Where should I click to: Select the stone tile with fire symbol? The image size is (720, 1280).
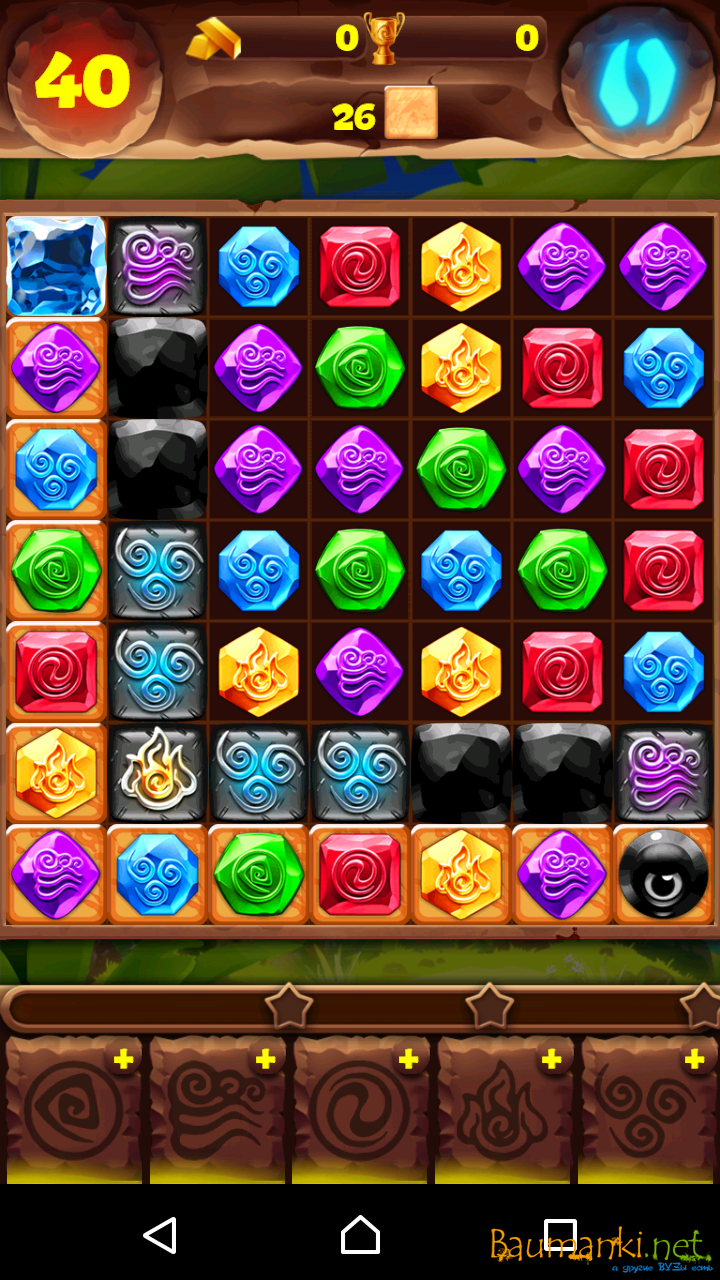click(x=157, y=773)
